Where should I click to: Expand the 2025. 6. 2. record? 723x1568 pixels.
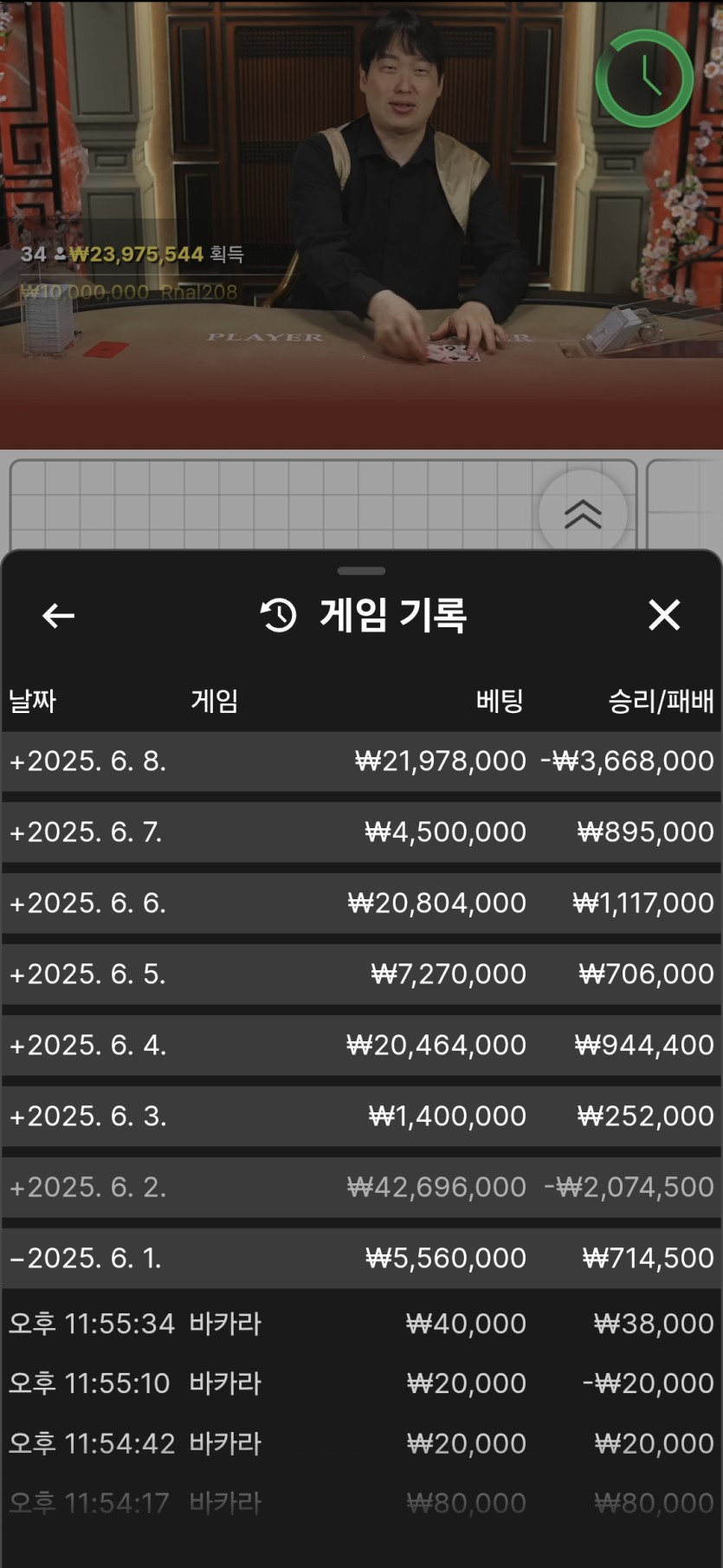coord(361,1188)
